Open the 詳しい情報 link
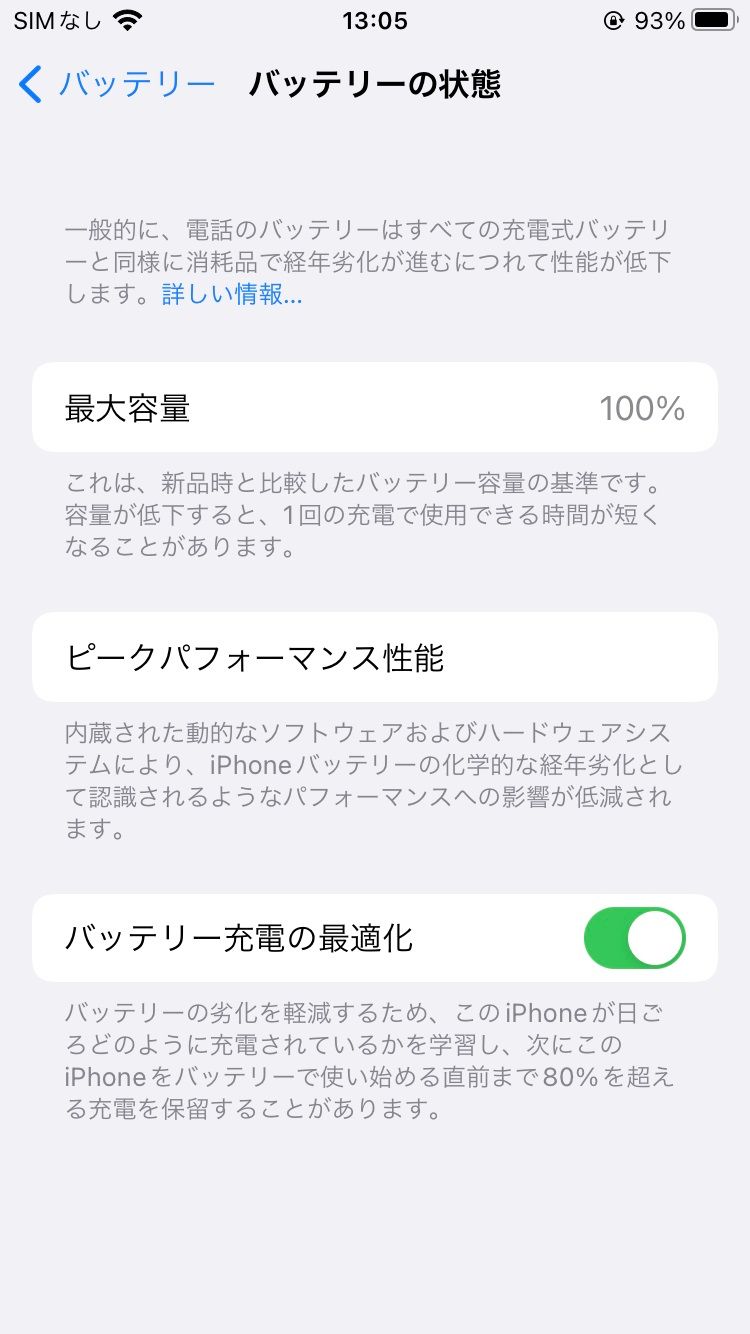This screenshot has height=1334, width=750. click(x=232, y=294)
